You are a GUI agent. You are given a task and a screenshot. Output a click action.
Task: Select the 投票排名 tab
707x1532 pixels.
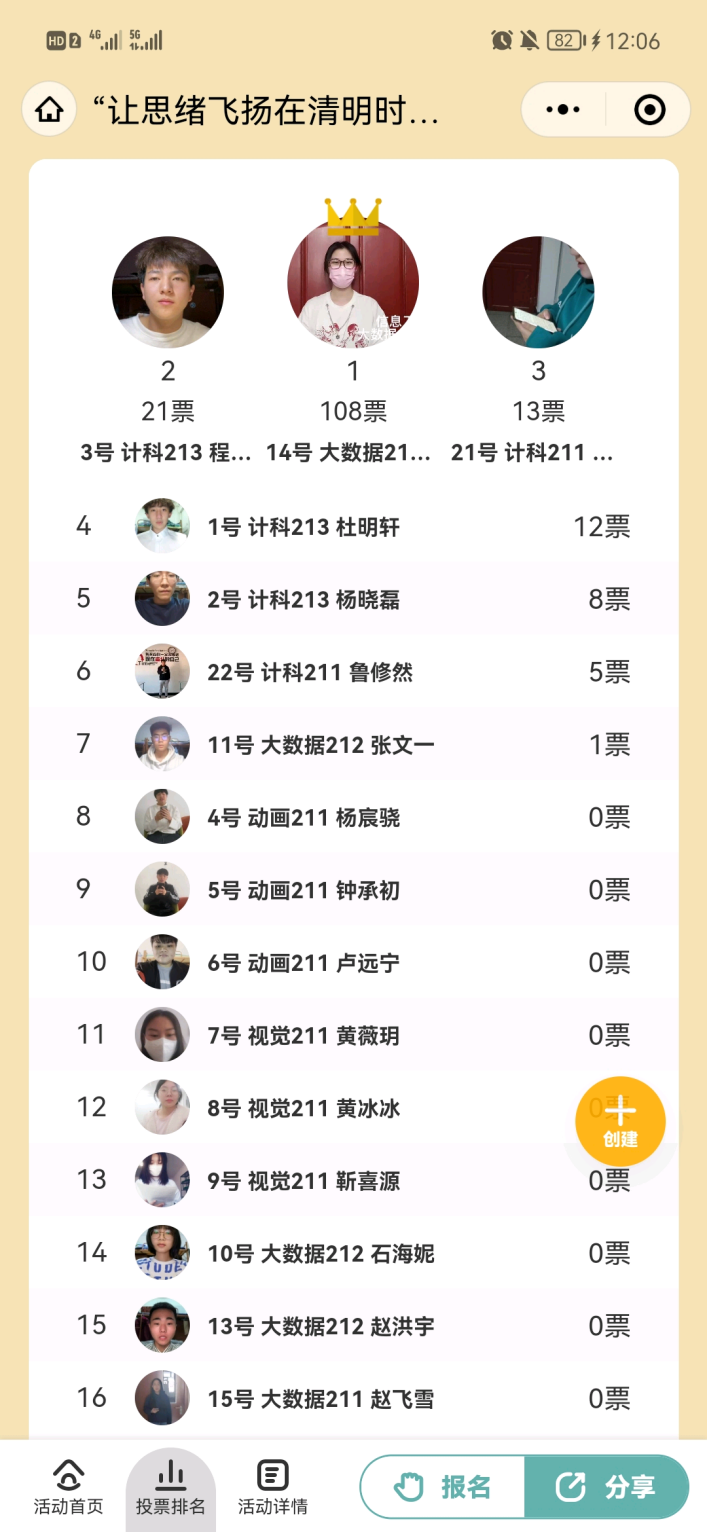click(x=170, y=1487)
